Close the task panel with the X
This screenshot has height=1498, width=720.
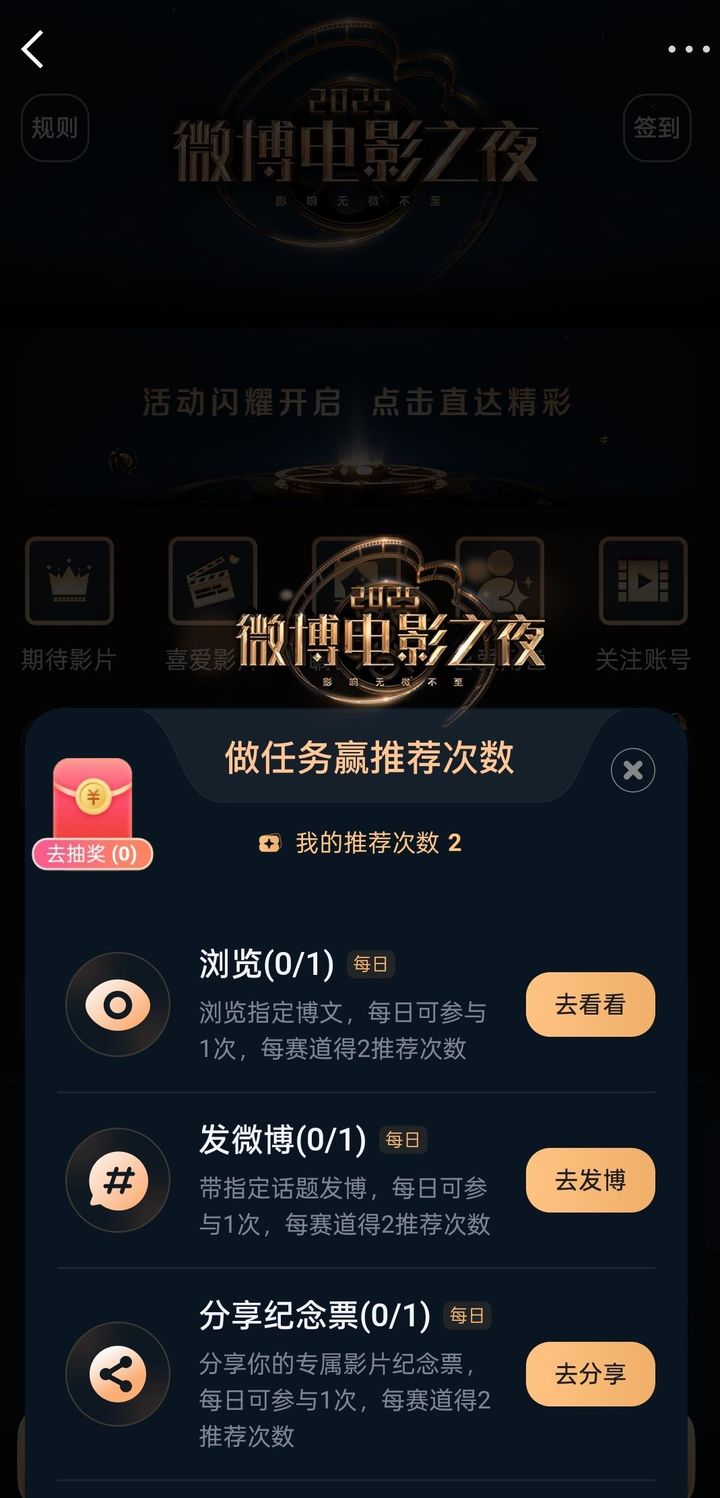click(633, 770)
